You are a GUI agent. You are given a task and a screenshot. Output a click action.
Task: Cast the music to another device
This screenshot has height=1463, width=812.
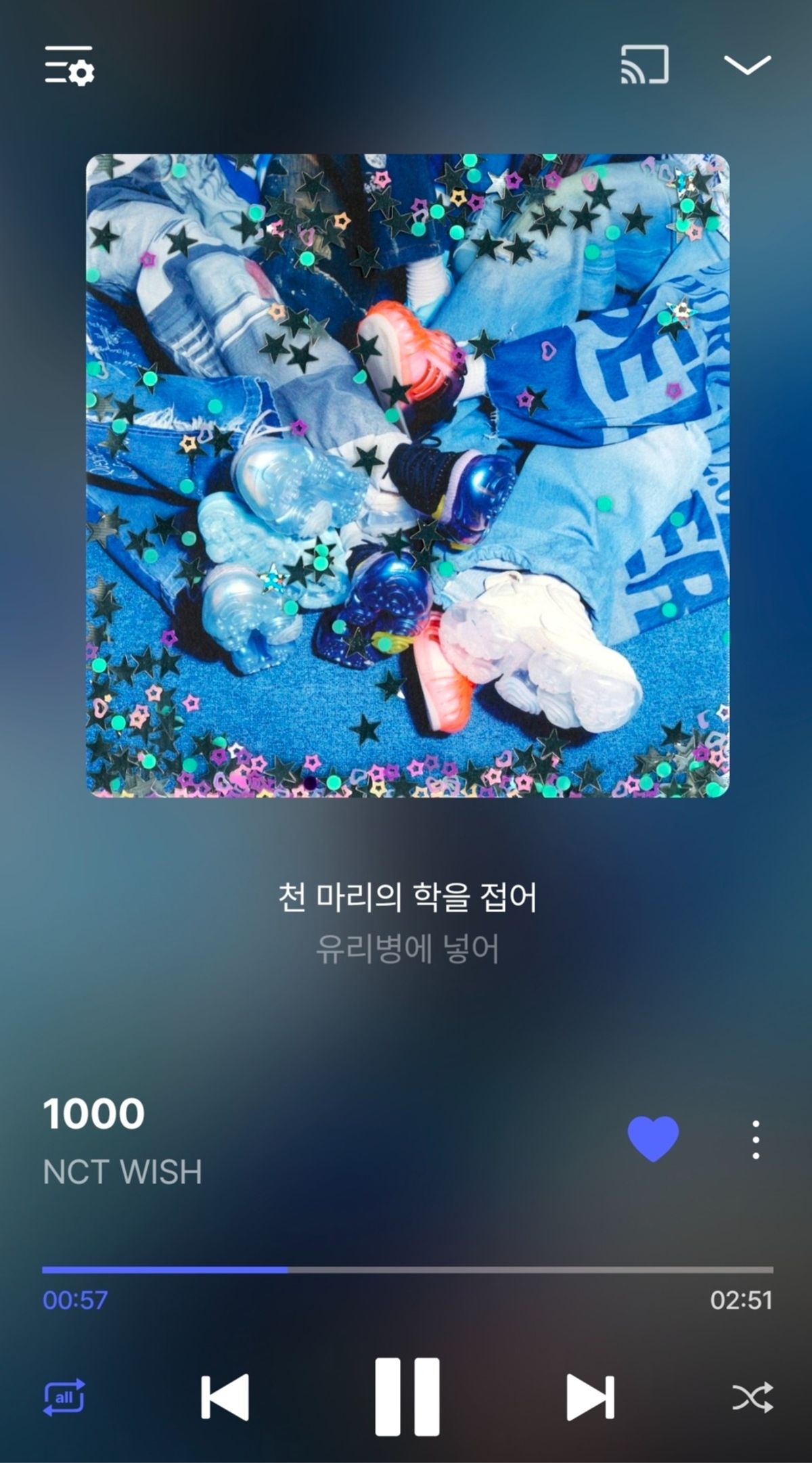(x=645, y=65)
